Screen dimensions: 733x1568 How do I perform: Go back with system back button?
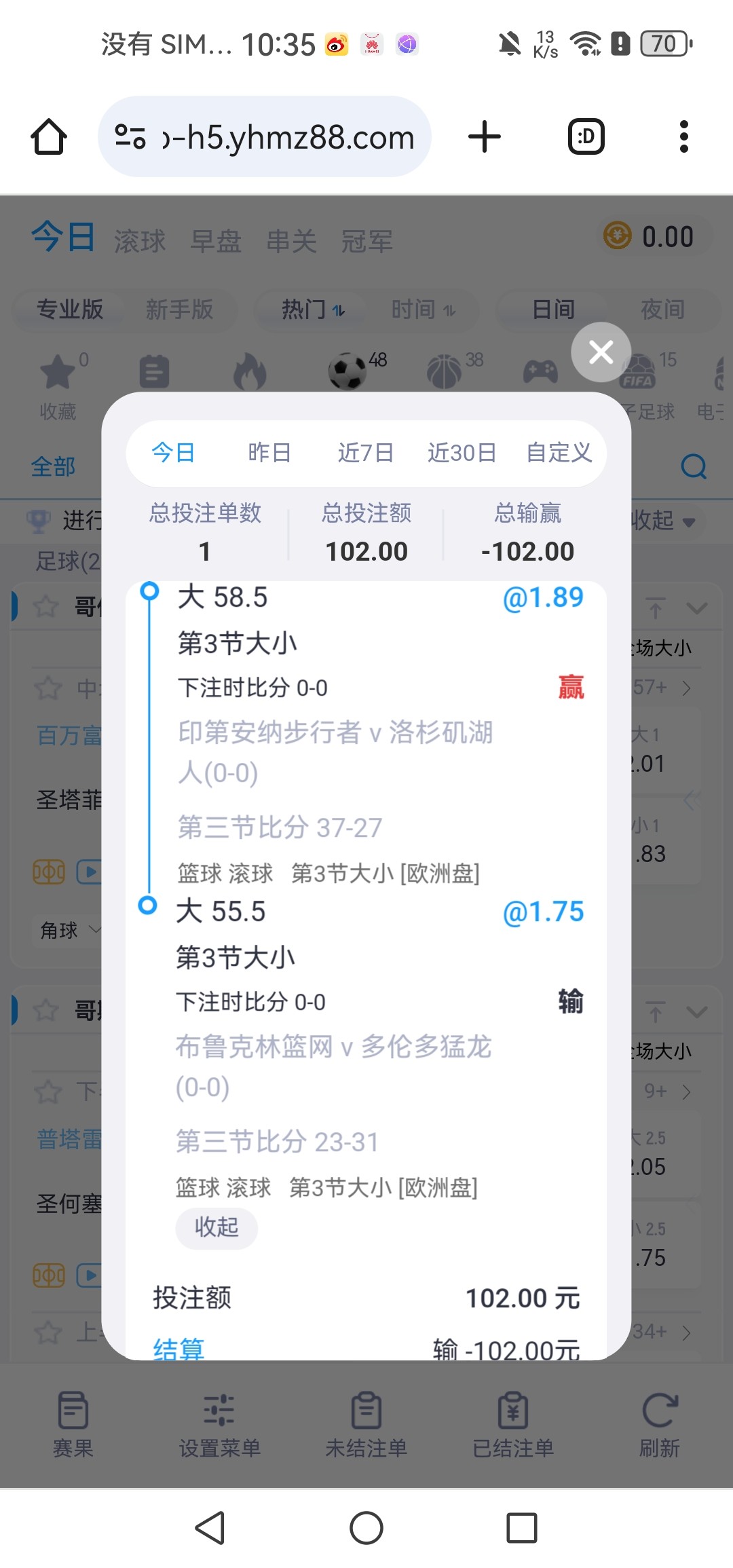[210, 1528]
